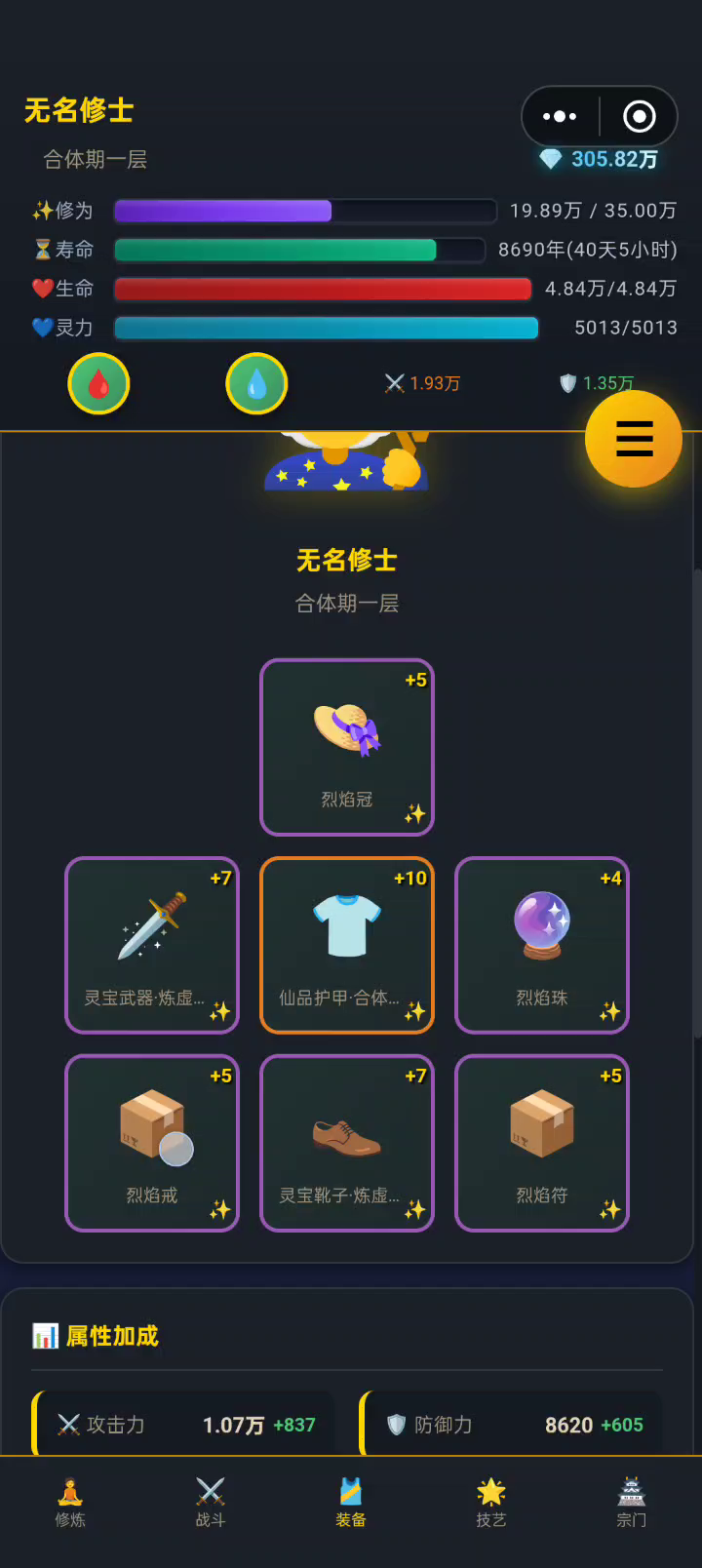The height and width of the screenshot is (1568, 702).
Task: Close the mini-program with the circle button
Action: point(639,117)
